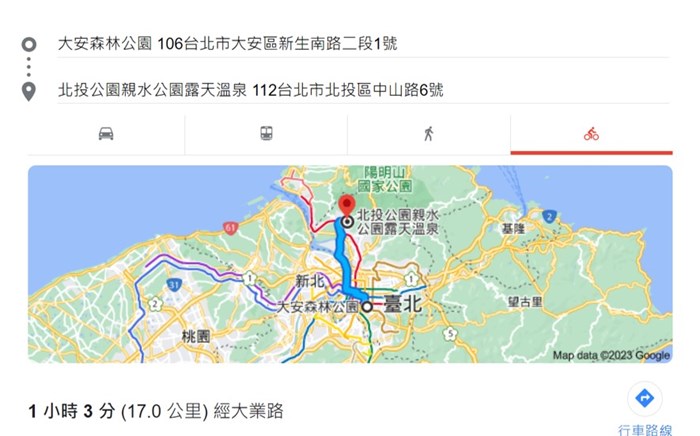
Task: Edit the destination 北投公園親水公園露天溫泉
Action: [x=250, y=91]
